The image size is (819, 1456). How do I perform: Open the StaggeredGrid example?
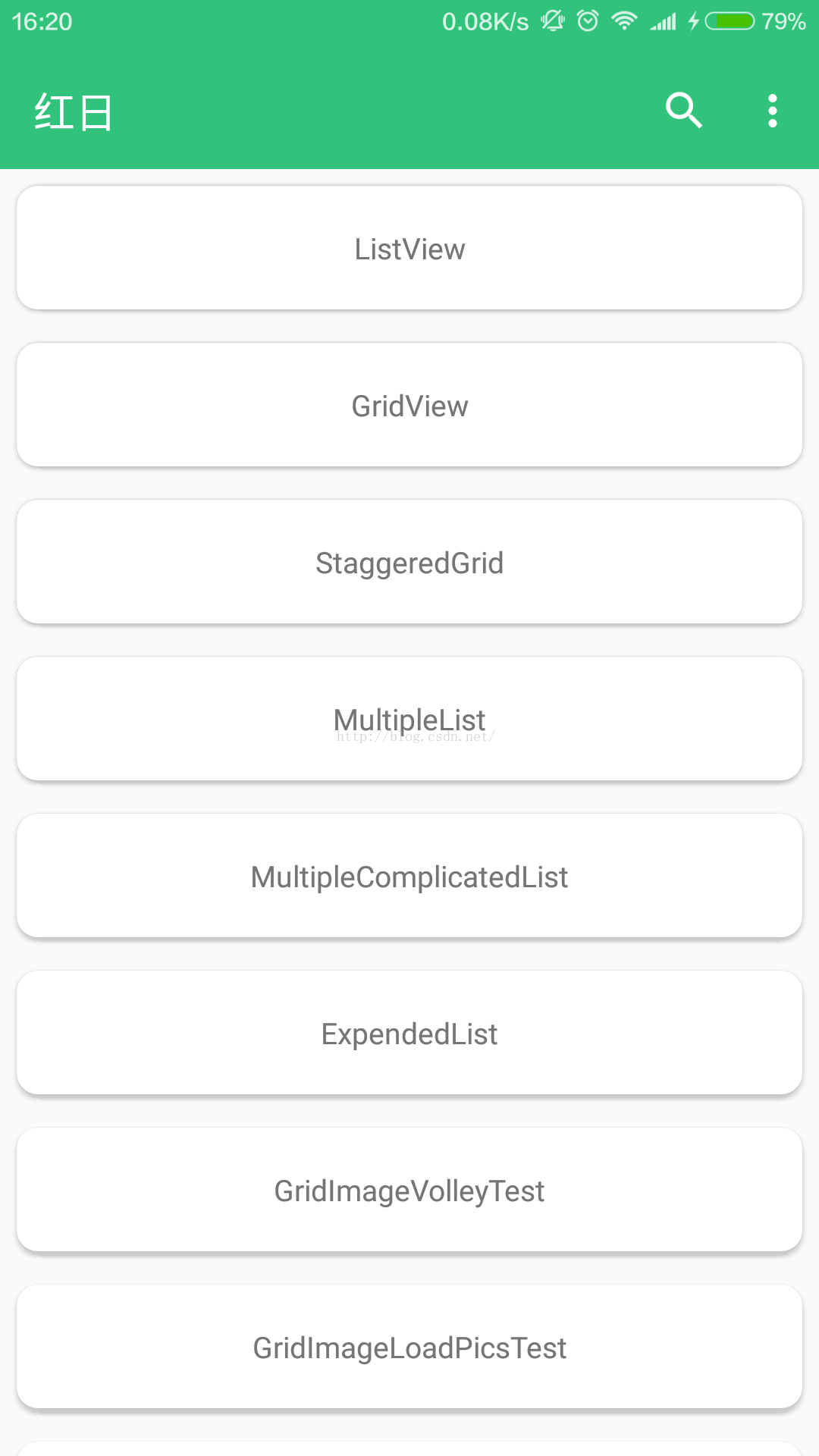(x=409, y=562)
